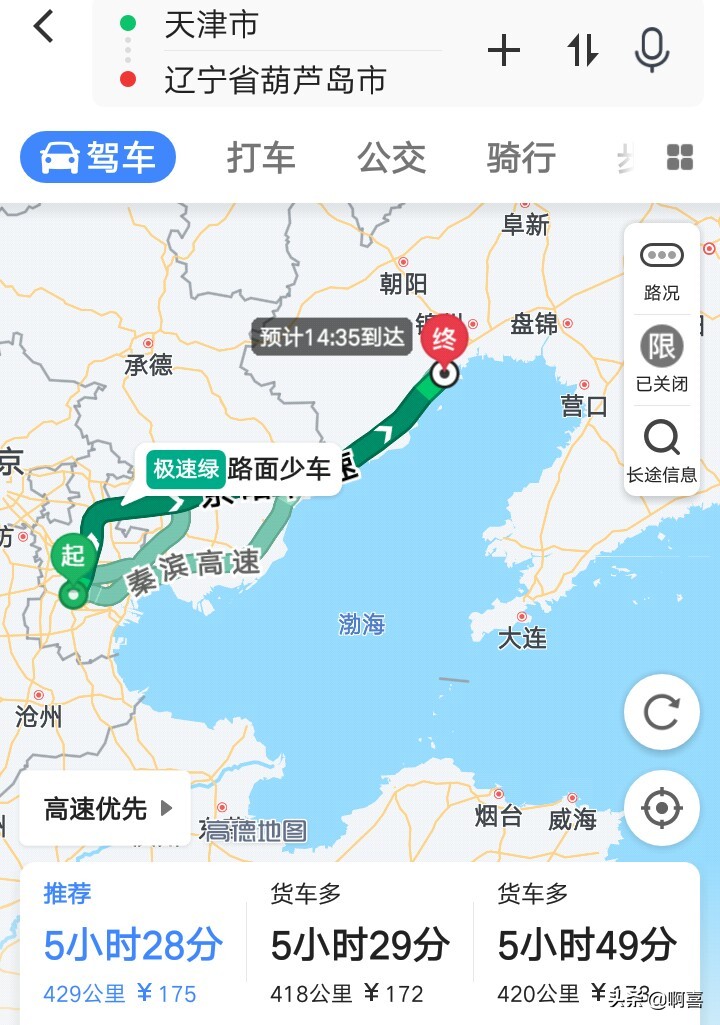Viewport: 720px width, 1025px height.
Task: Switch to the 骑行 tab
Action: [x=520, y=158]
